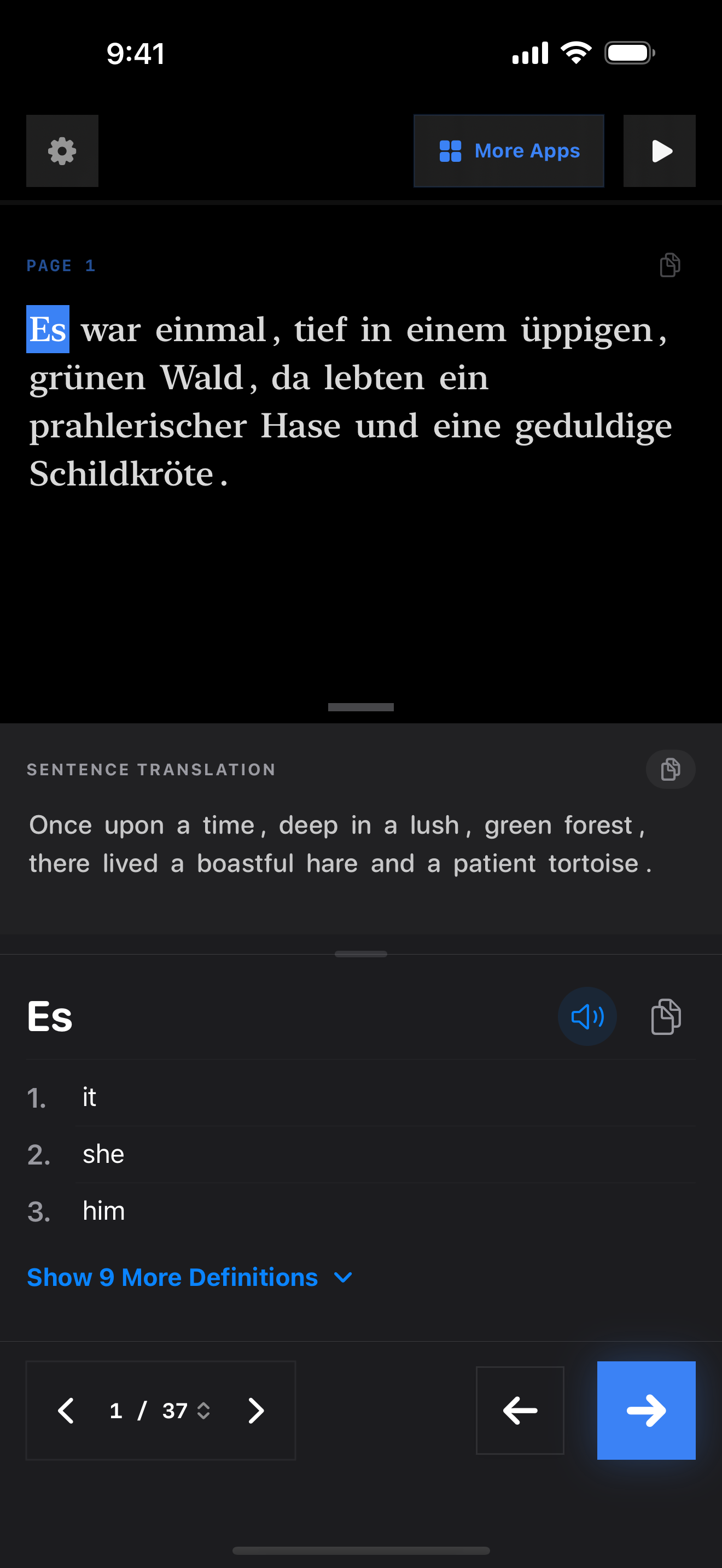Open settings via the gear icon
This screenshot has height=1568, width=722.
62,151
